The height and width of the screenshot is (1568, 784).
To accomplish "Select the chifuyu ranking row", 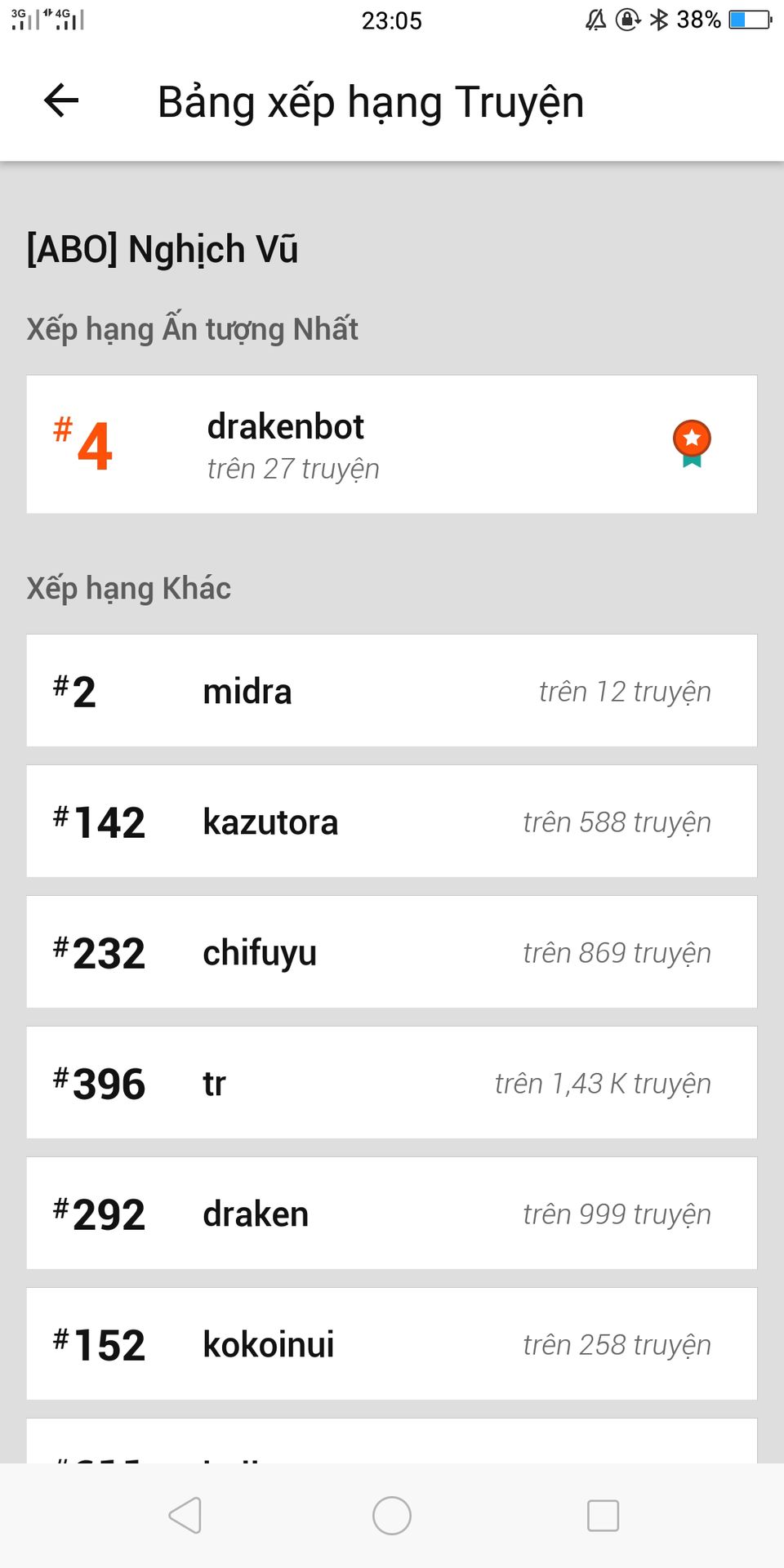I will [392, 952].
